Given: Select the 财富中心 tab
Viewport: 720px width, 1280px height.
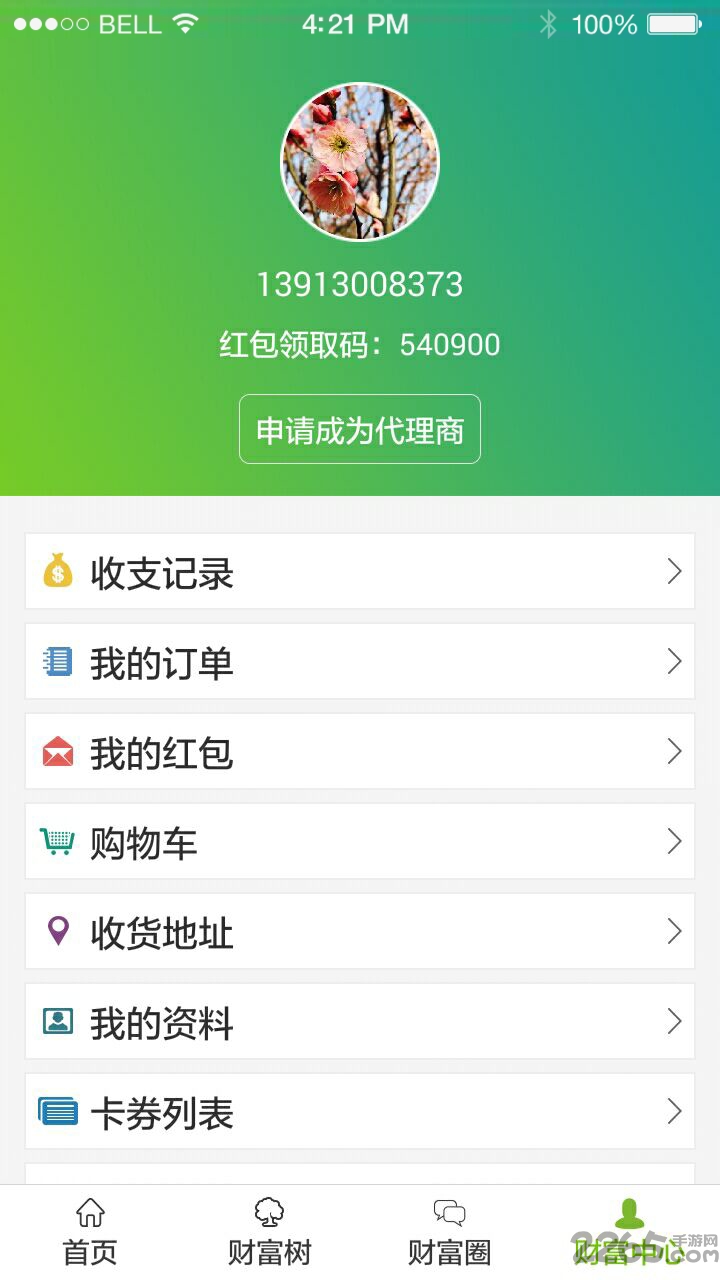Looking at the screenshot, I should (630, 1232).
